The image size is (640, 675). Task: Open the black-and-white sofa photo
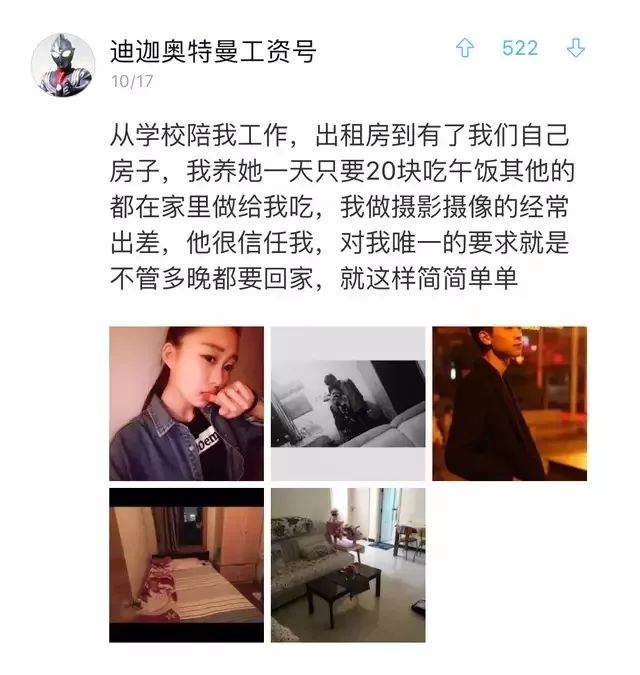click(x=347, y=403)
